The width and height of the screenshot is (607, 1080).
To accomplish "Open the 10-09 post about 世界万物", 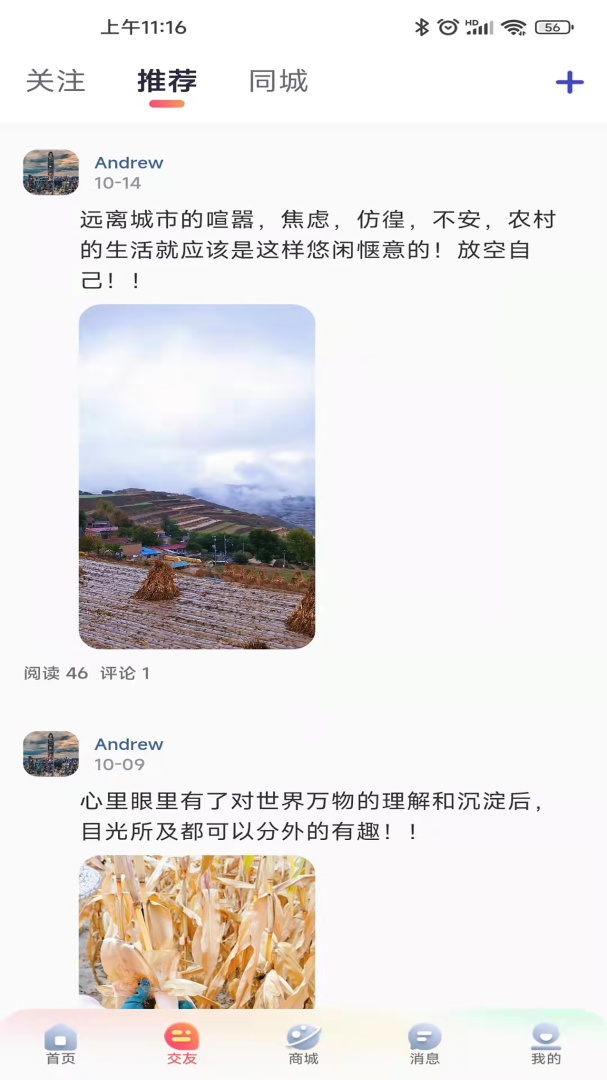I will [318, 816].
